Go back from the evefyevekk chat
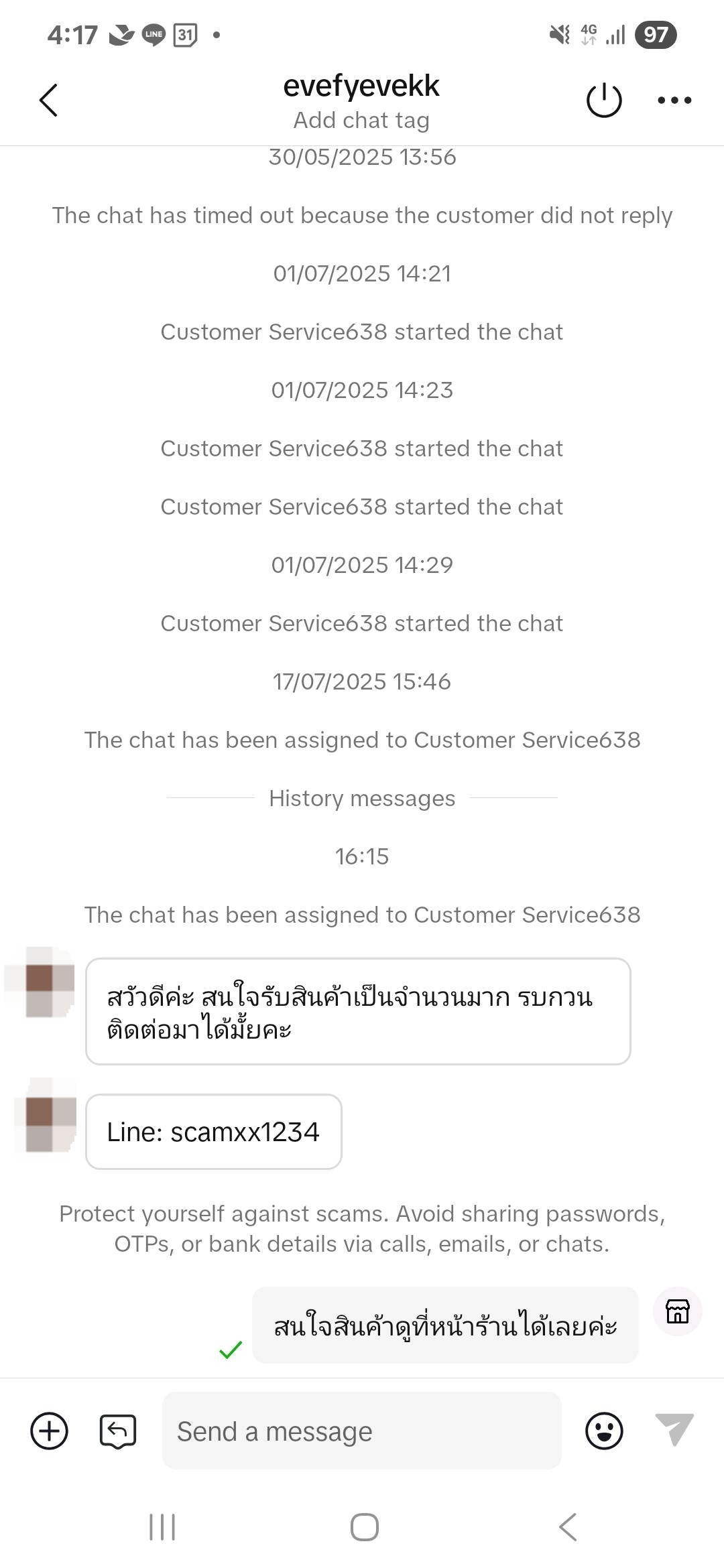724x1568 pixels. [x=49, y=101]
